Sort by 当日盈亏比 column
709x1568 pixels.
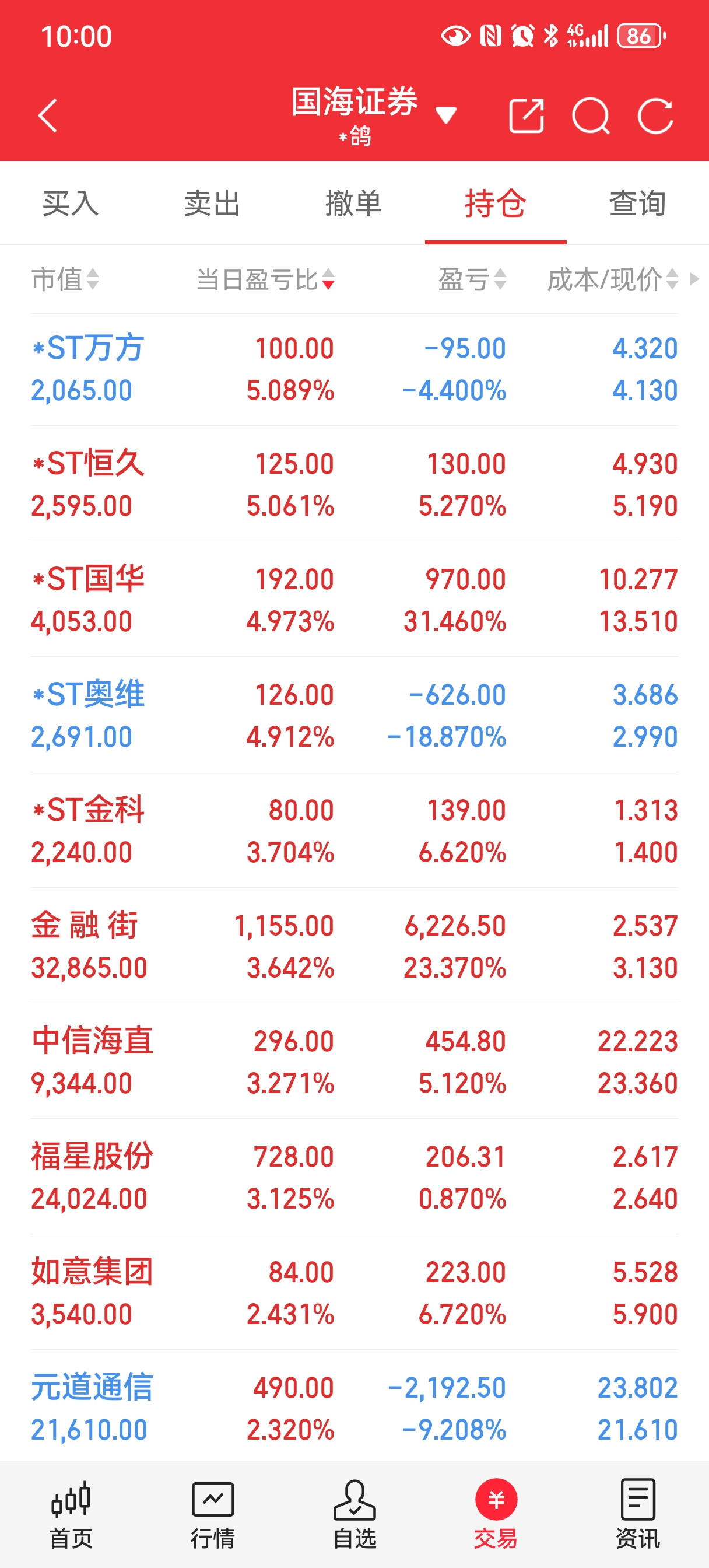tap(265, 280)
